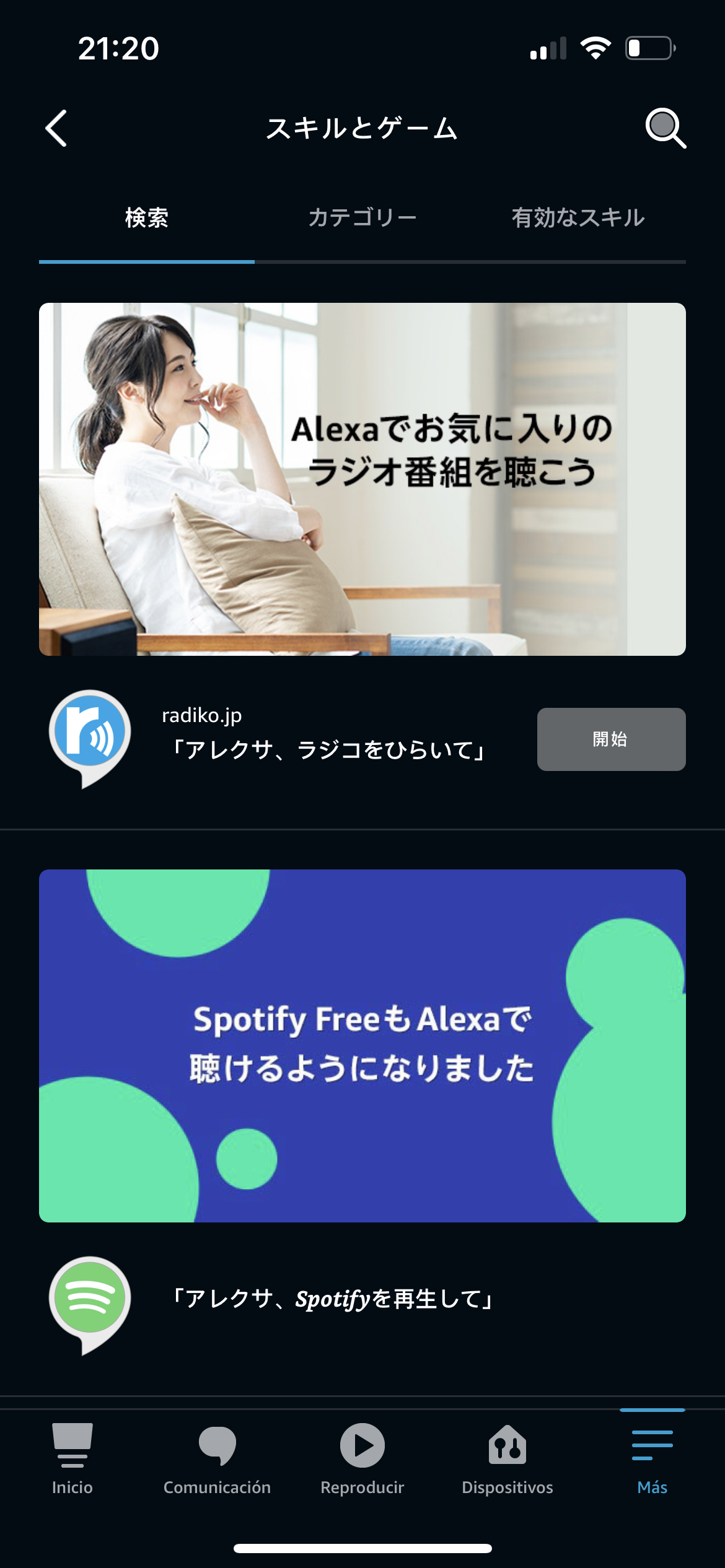Switch to the 有効なスキル tab
This screenshot has width=725, height=1568.
[x=578, y=218]
